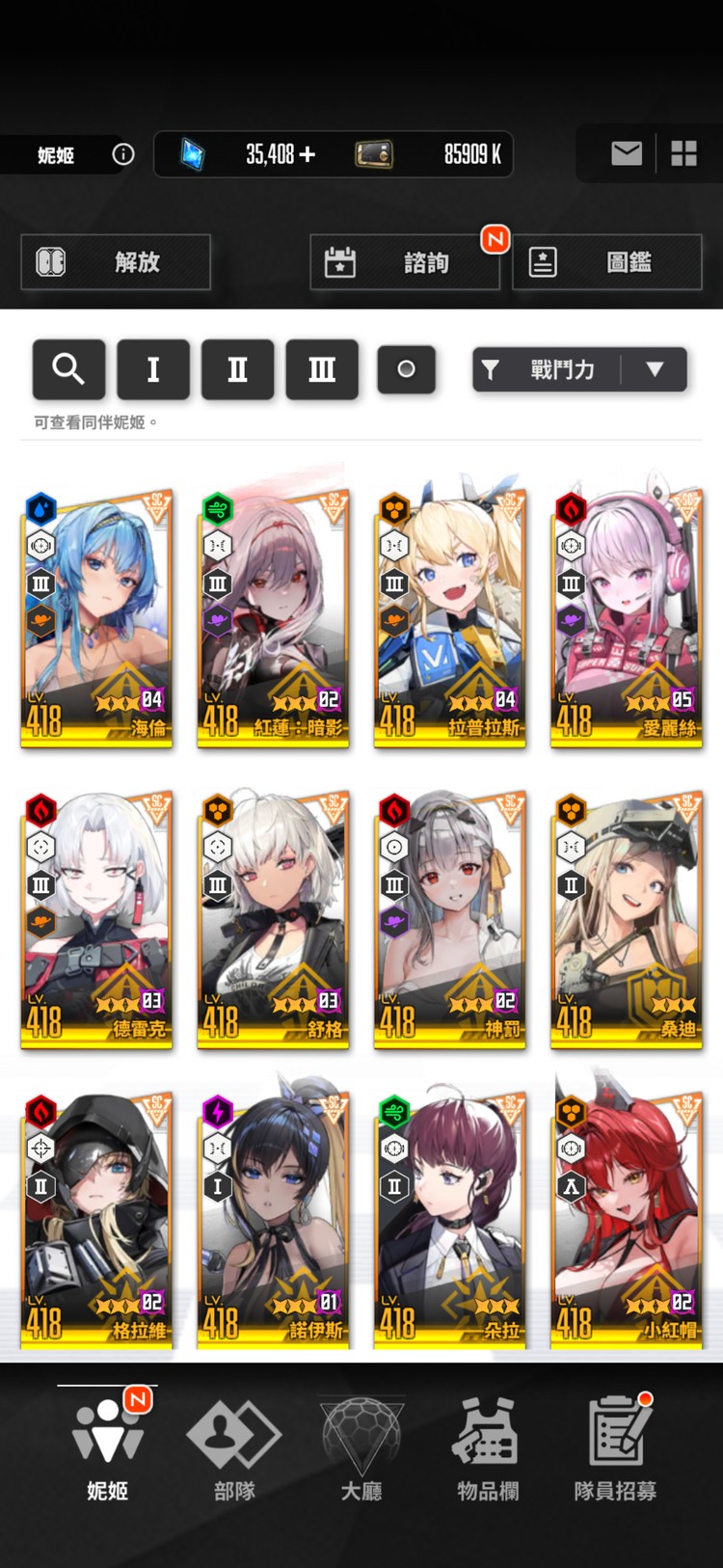723x1568 pixels.
Task: Expand the 戰鬥力 sort dropdown
Action: [580, 369]
